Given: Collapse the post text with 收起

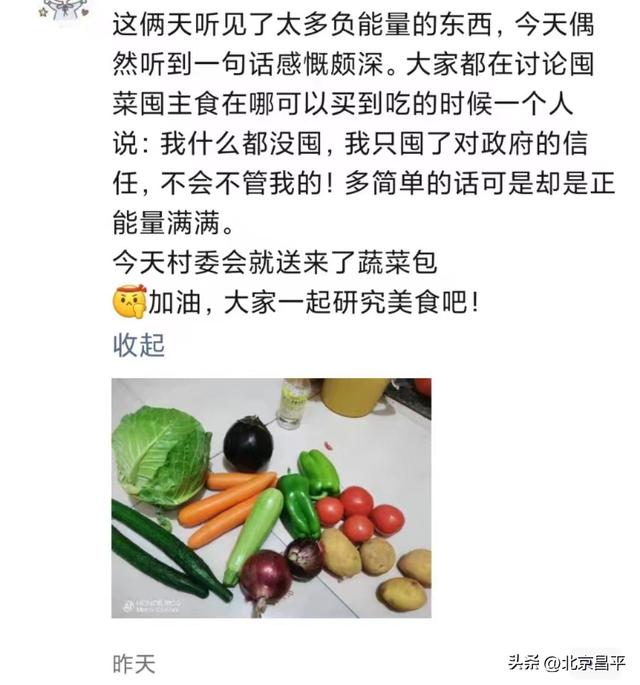Looking at the screenshot, I should 138,346.
